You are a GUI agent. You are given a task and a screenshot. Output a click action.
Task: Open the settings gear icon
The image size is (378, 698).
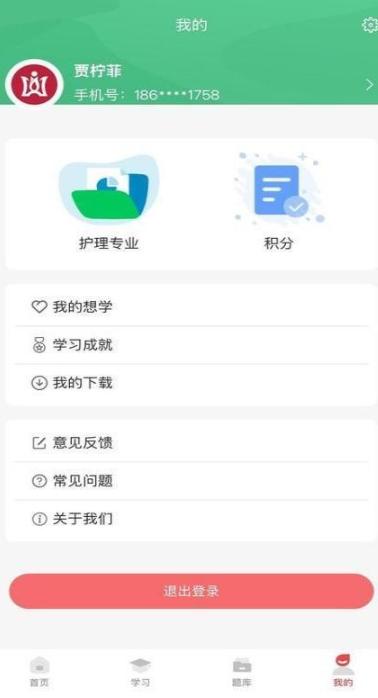(x=370, y=25)
